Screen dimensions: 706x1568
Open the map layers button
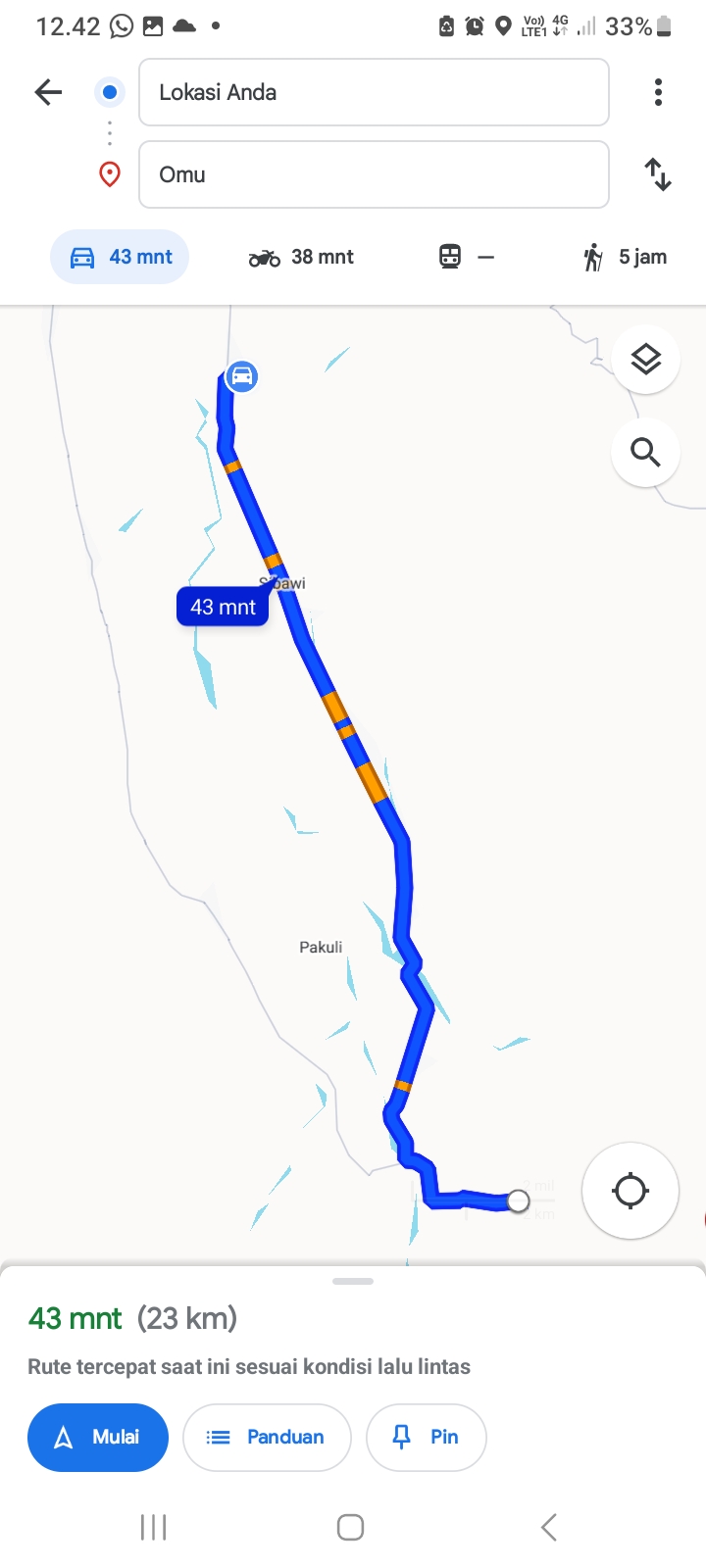(x=645, y=360)
